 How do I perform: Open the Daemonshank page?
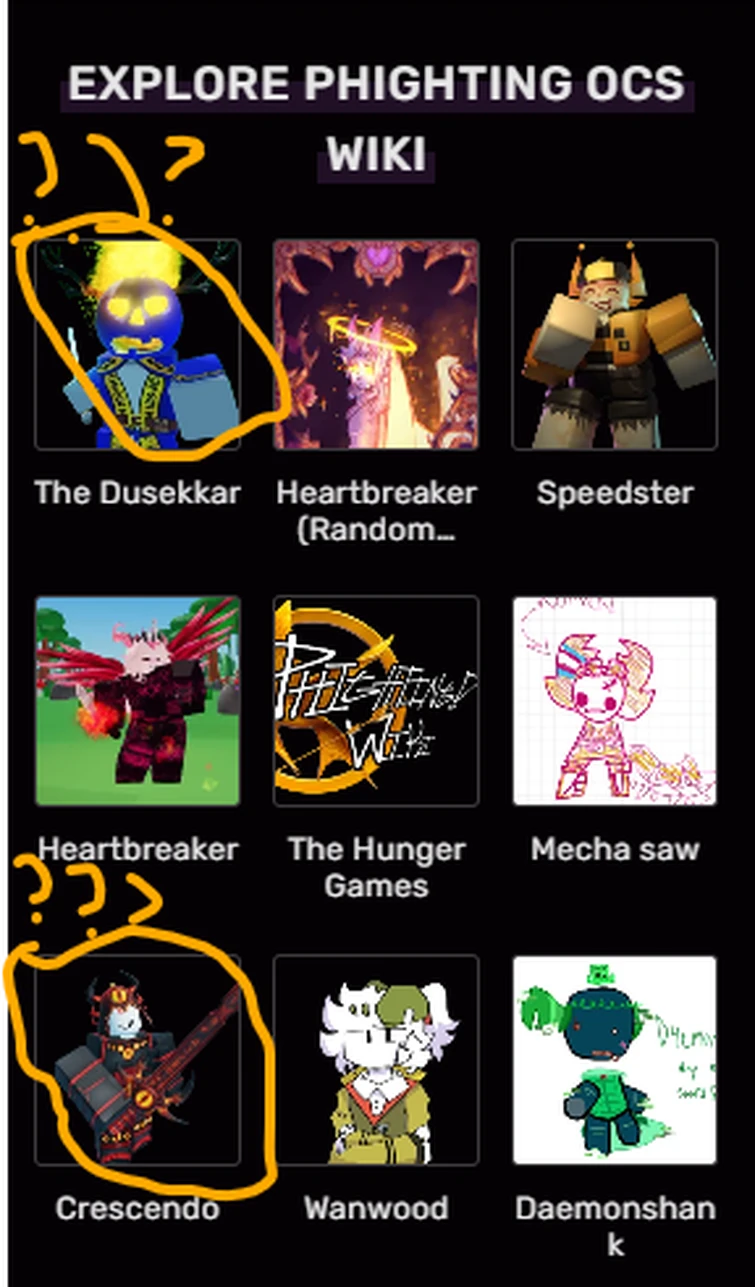pos(615,1060)
